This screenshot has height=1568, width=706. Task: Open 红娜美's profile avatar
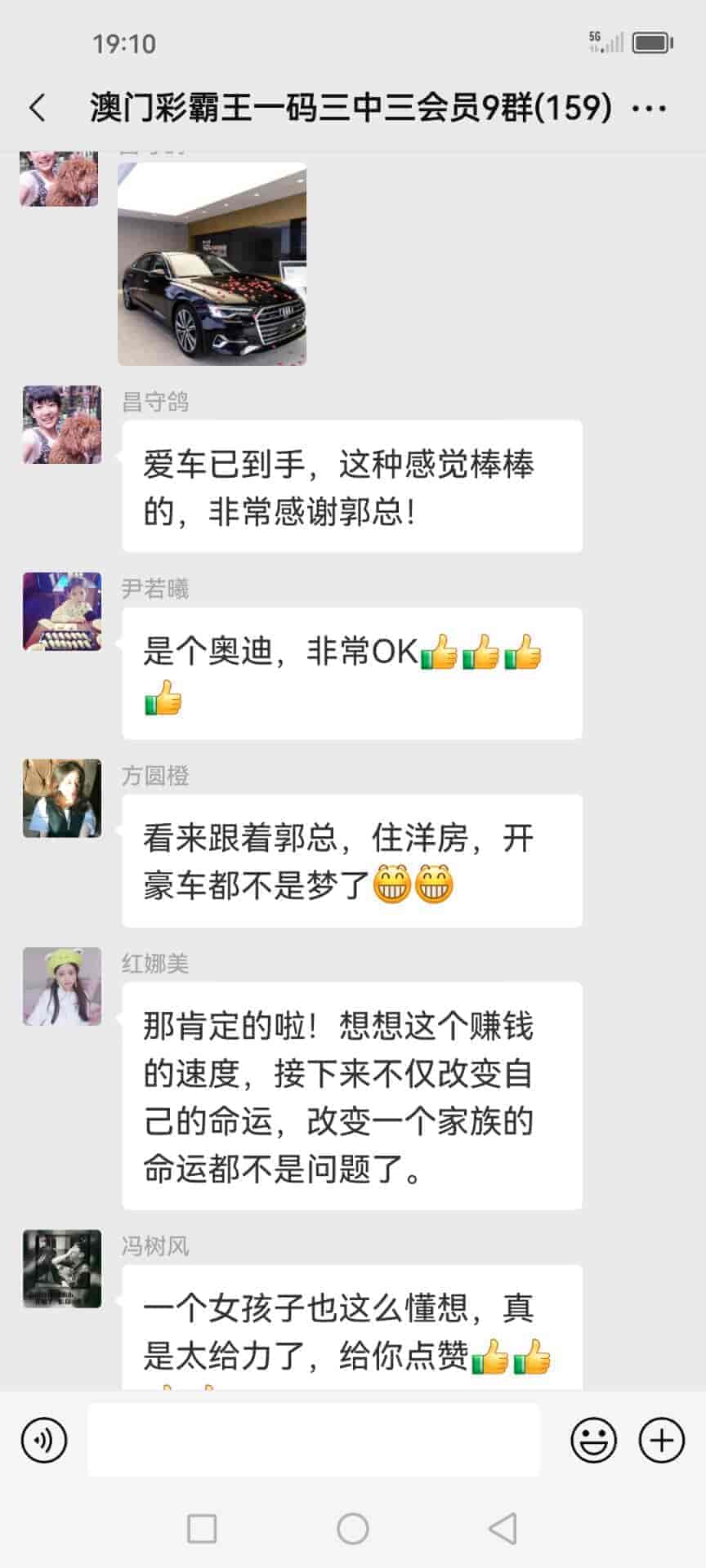pos(62,987)
